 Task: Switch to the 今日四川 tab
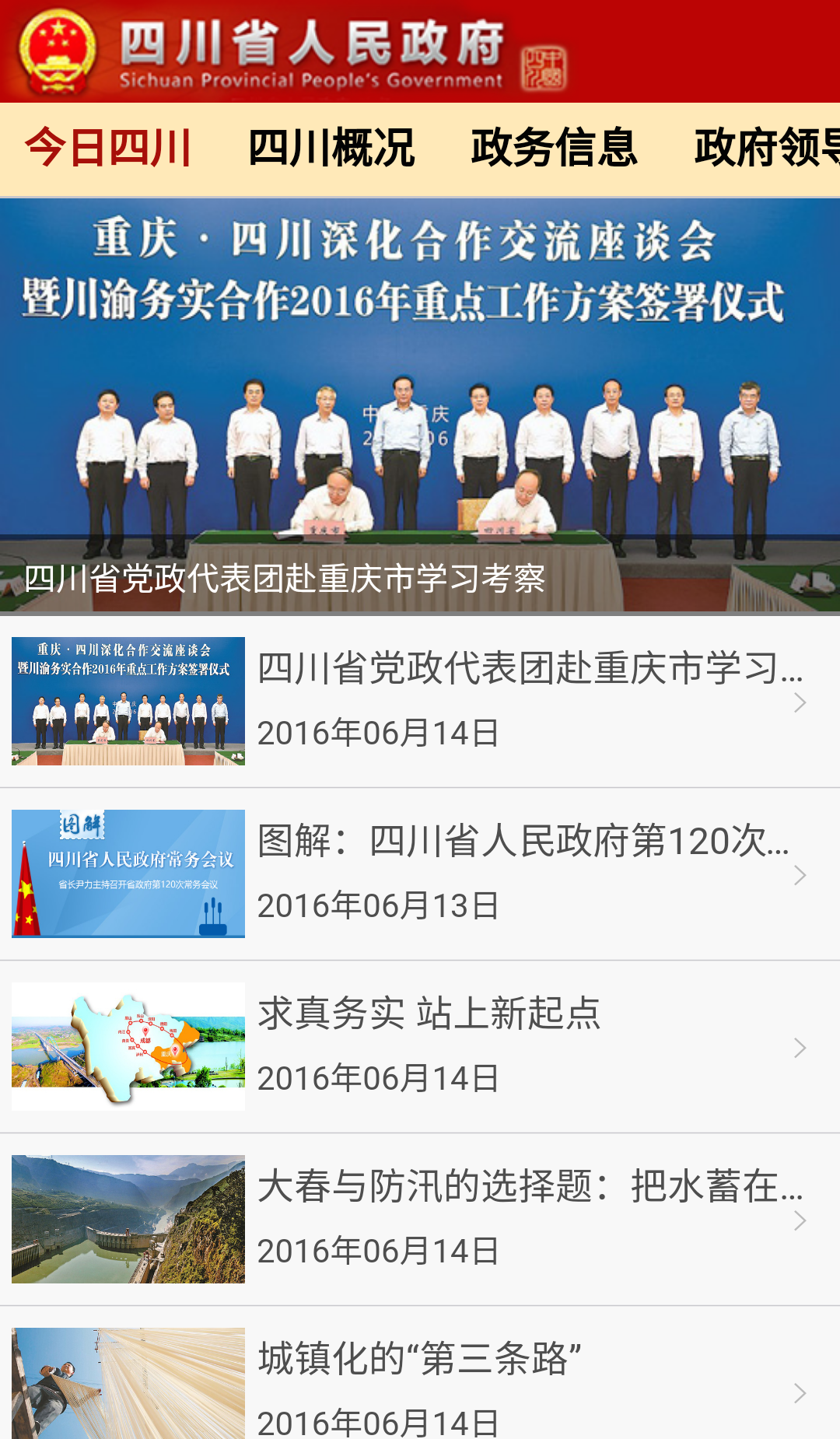click(107, 148)
